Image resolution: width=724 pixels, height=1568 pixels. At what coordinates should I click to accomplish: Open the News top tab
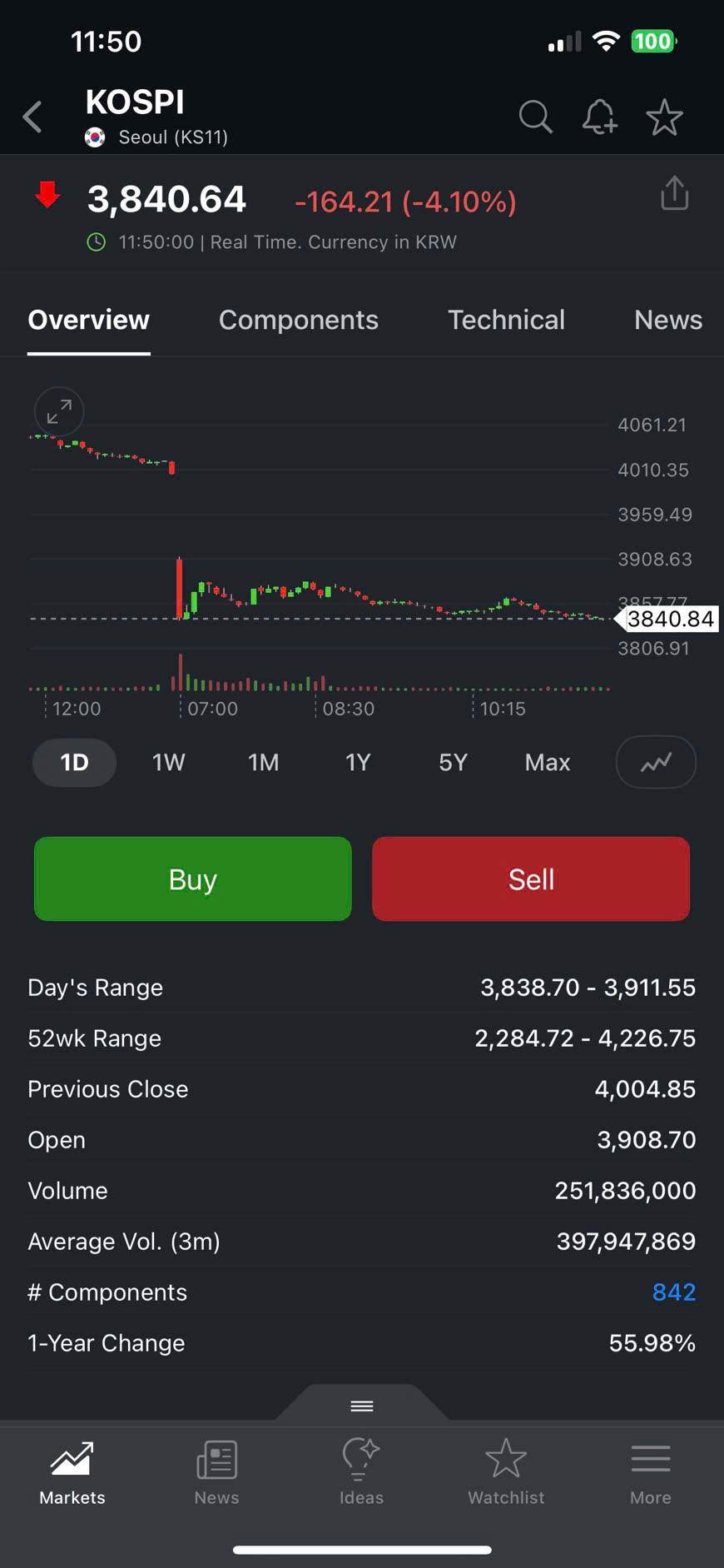pyautogui.click(x=667, y=320)
